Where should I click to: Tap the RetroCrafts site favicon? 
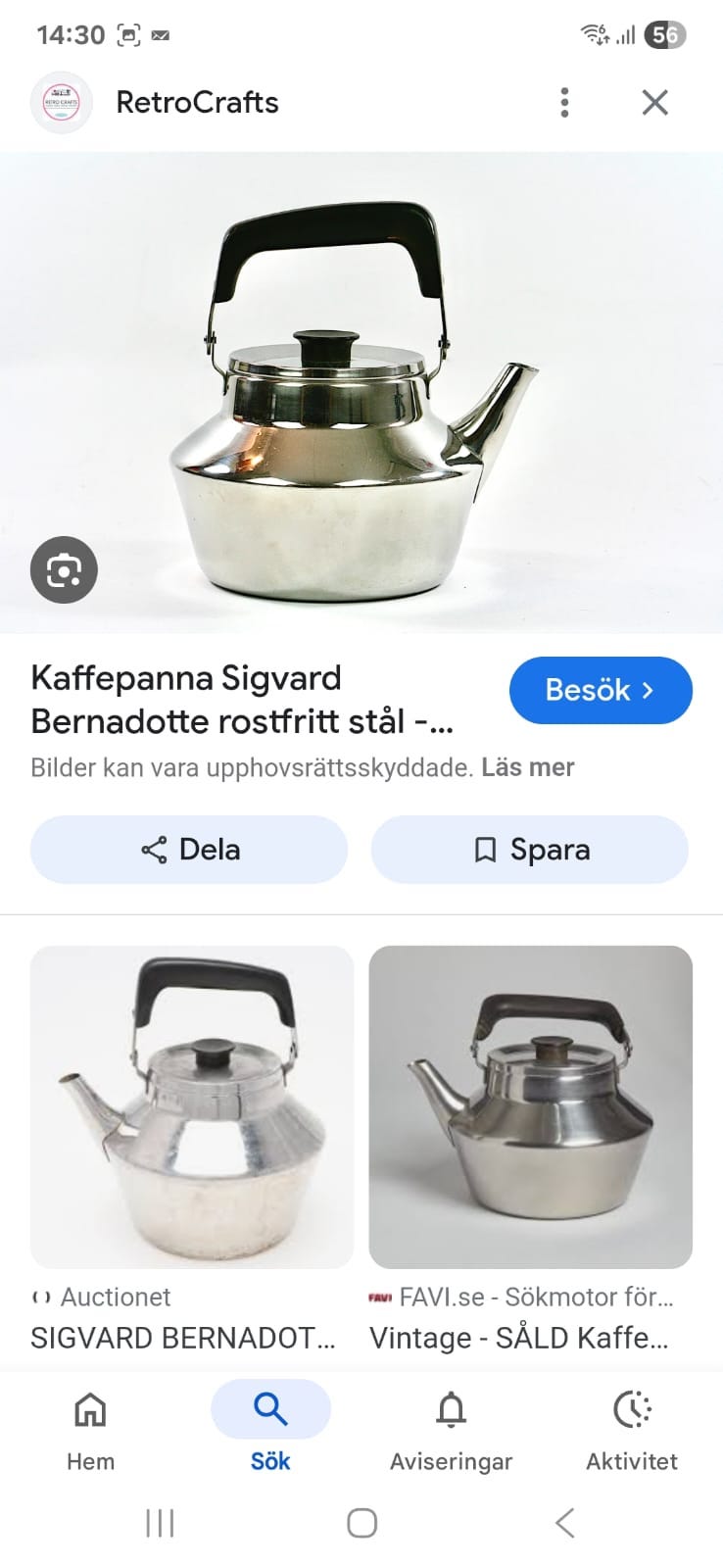click(62, 101)
